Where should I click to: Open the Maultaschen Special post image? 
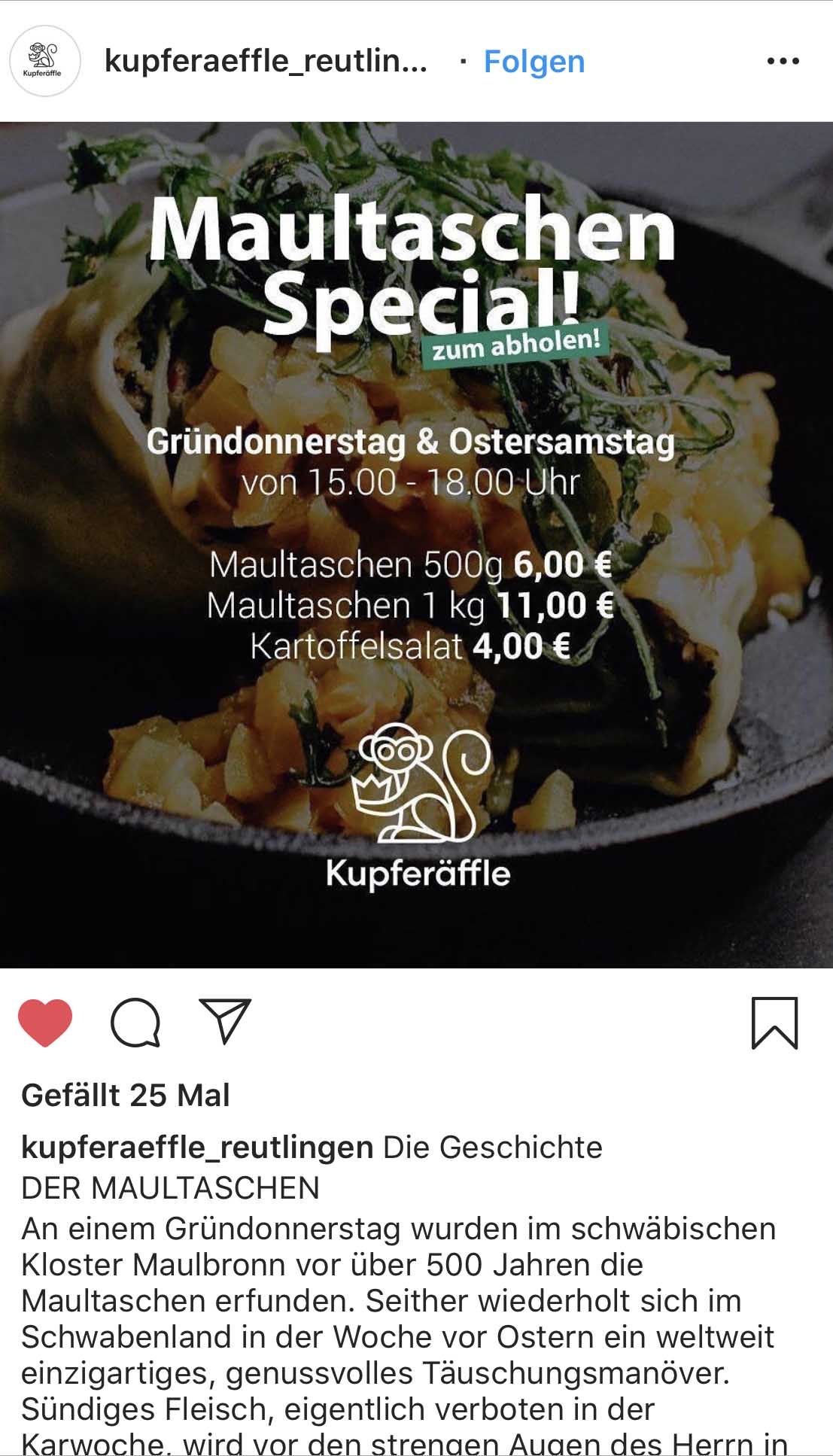click(416, 544)
